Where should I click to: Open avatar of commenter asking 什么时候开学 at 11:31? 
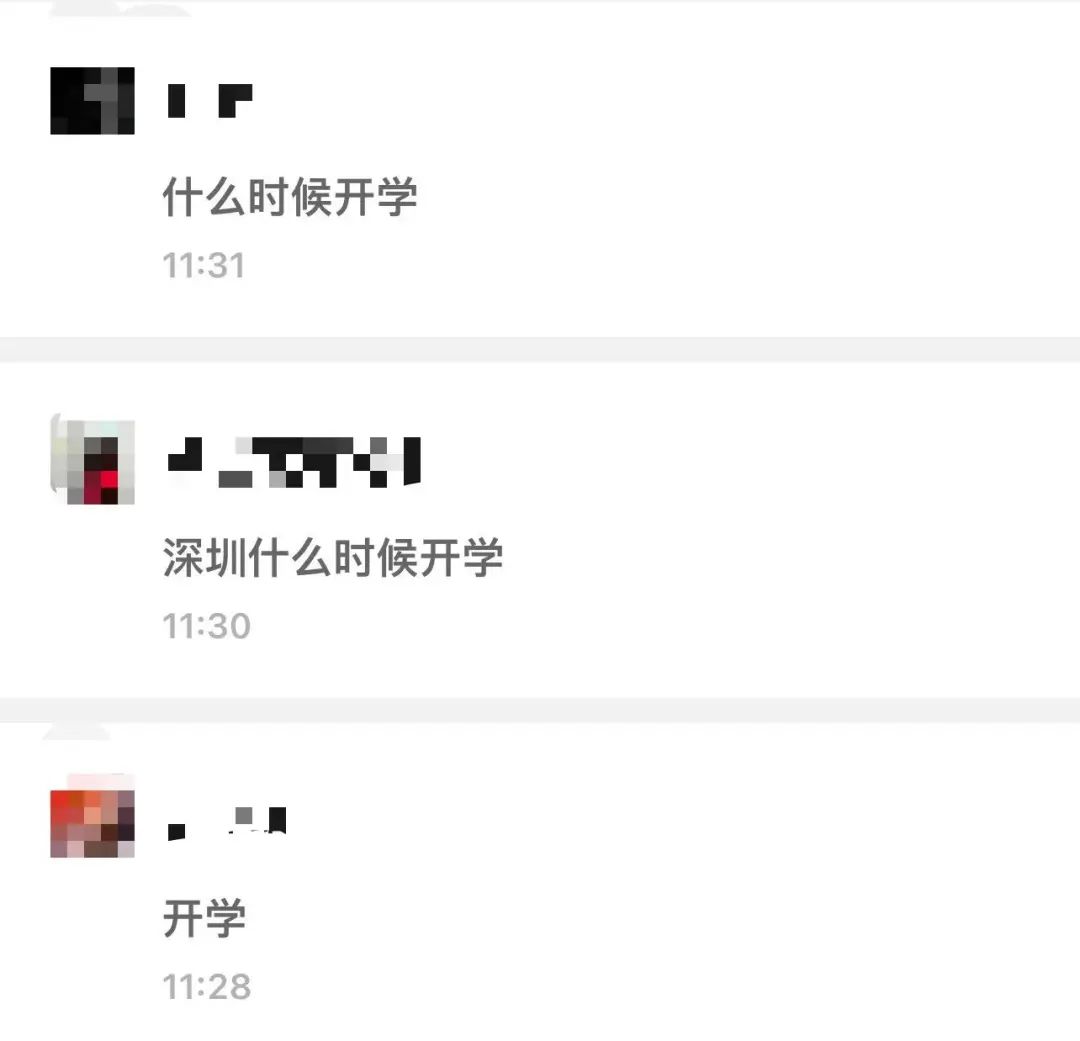tap(92, 100)
